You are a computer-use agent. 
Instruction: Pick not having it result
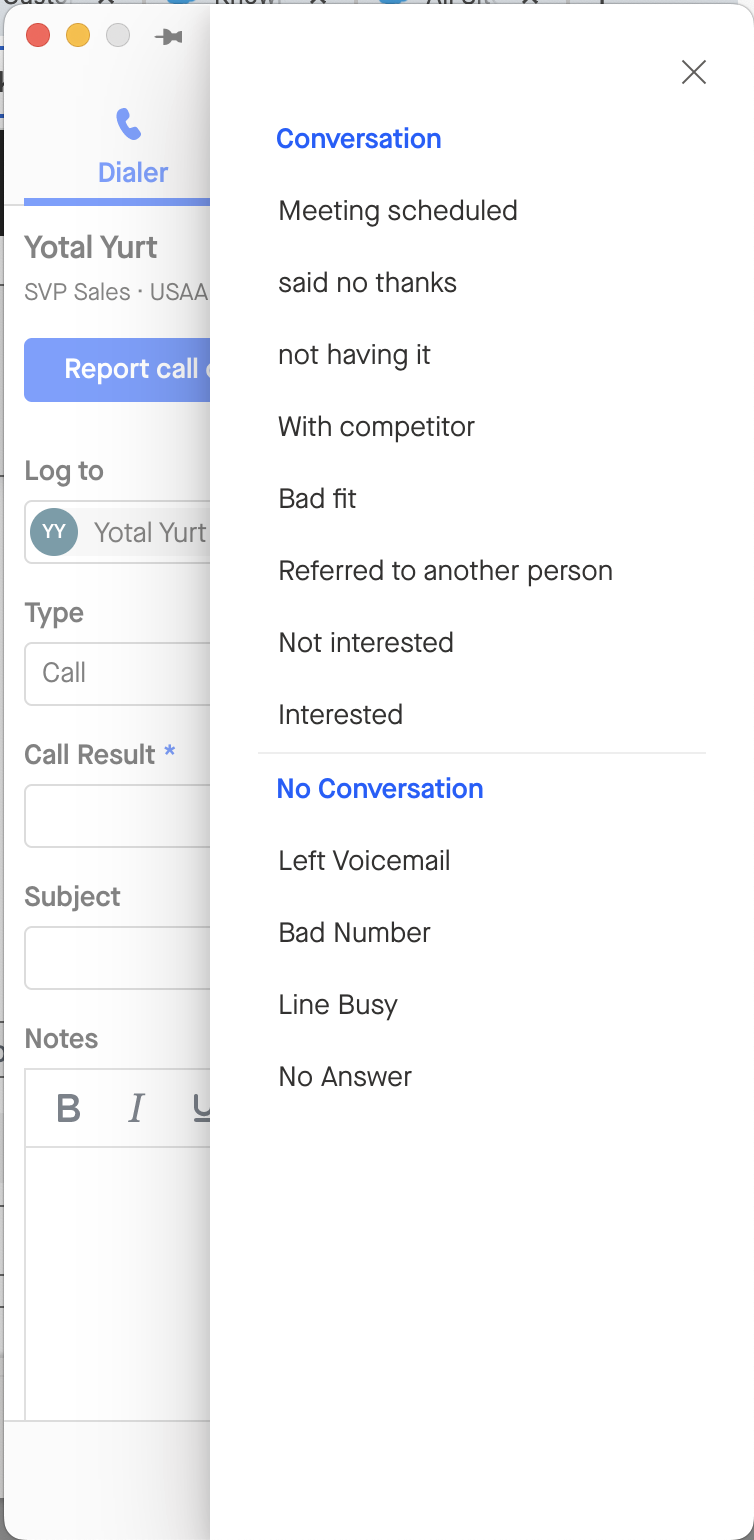click(354, 355)
